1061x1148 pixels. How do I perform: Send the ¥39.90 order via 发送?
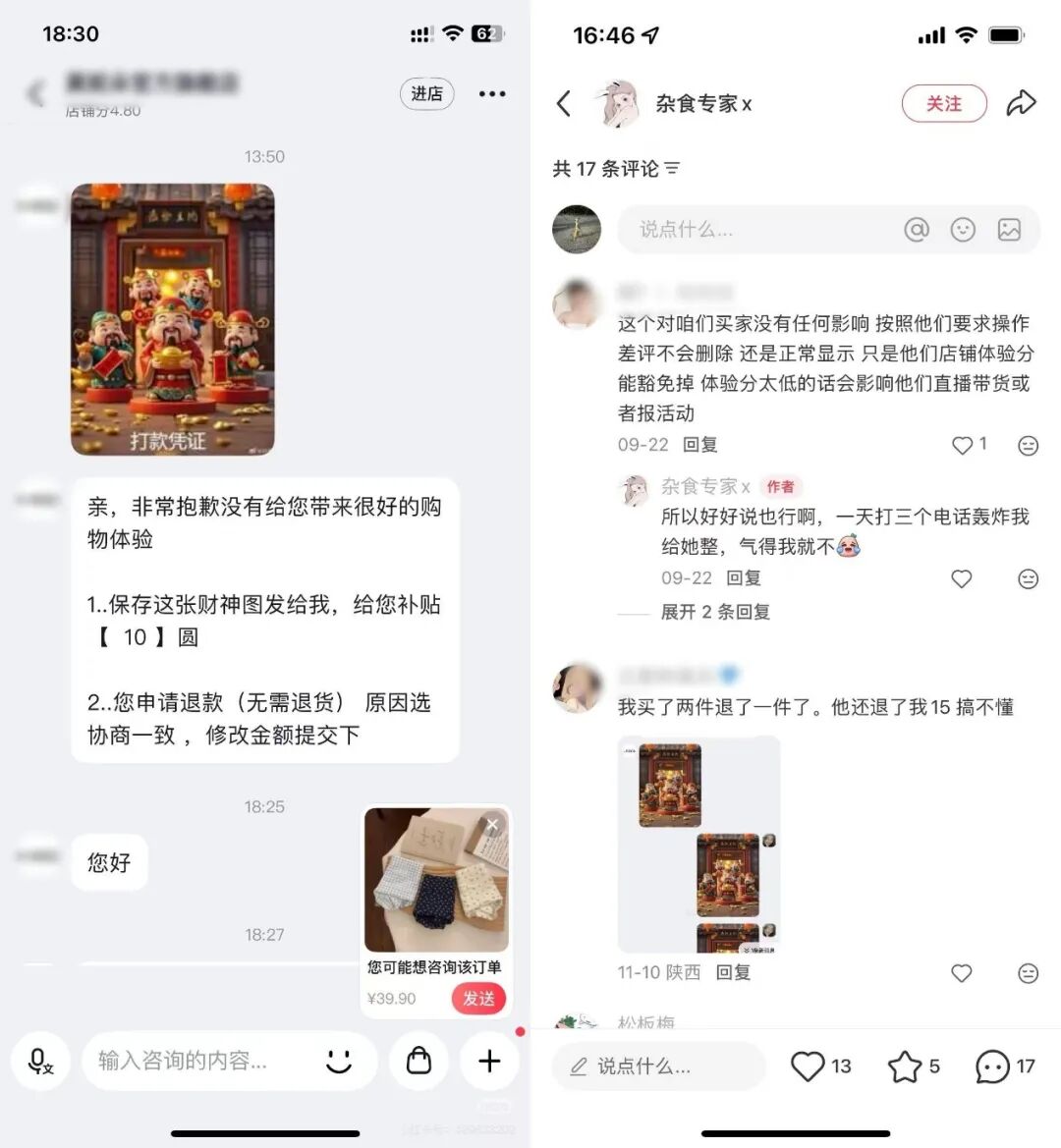[478, 999]
